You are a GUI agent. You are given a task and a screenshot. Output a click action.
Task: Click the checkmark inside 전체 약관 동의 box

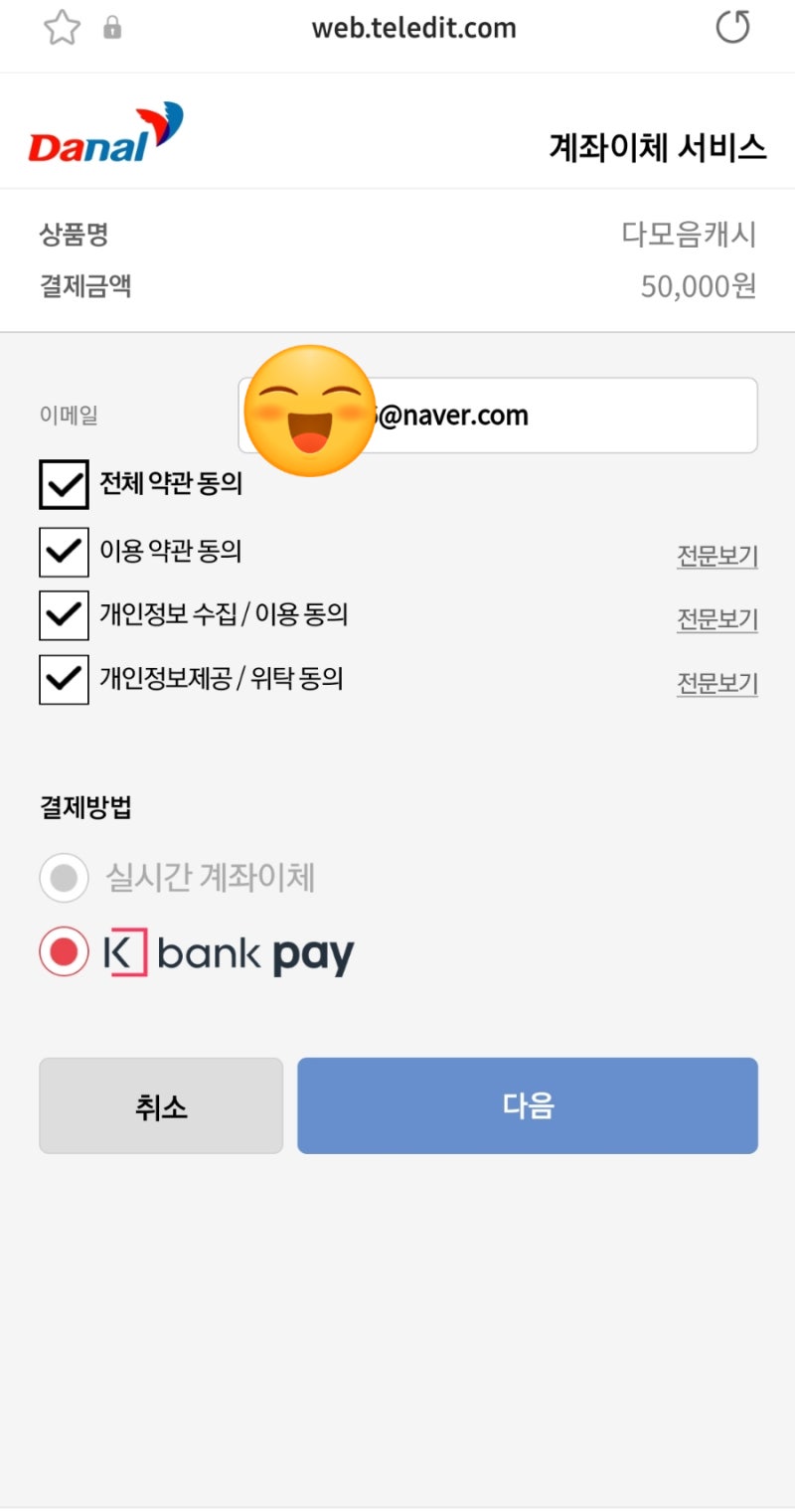tap(64, 484)
